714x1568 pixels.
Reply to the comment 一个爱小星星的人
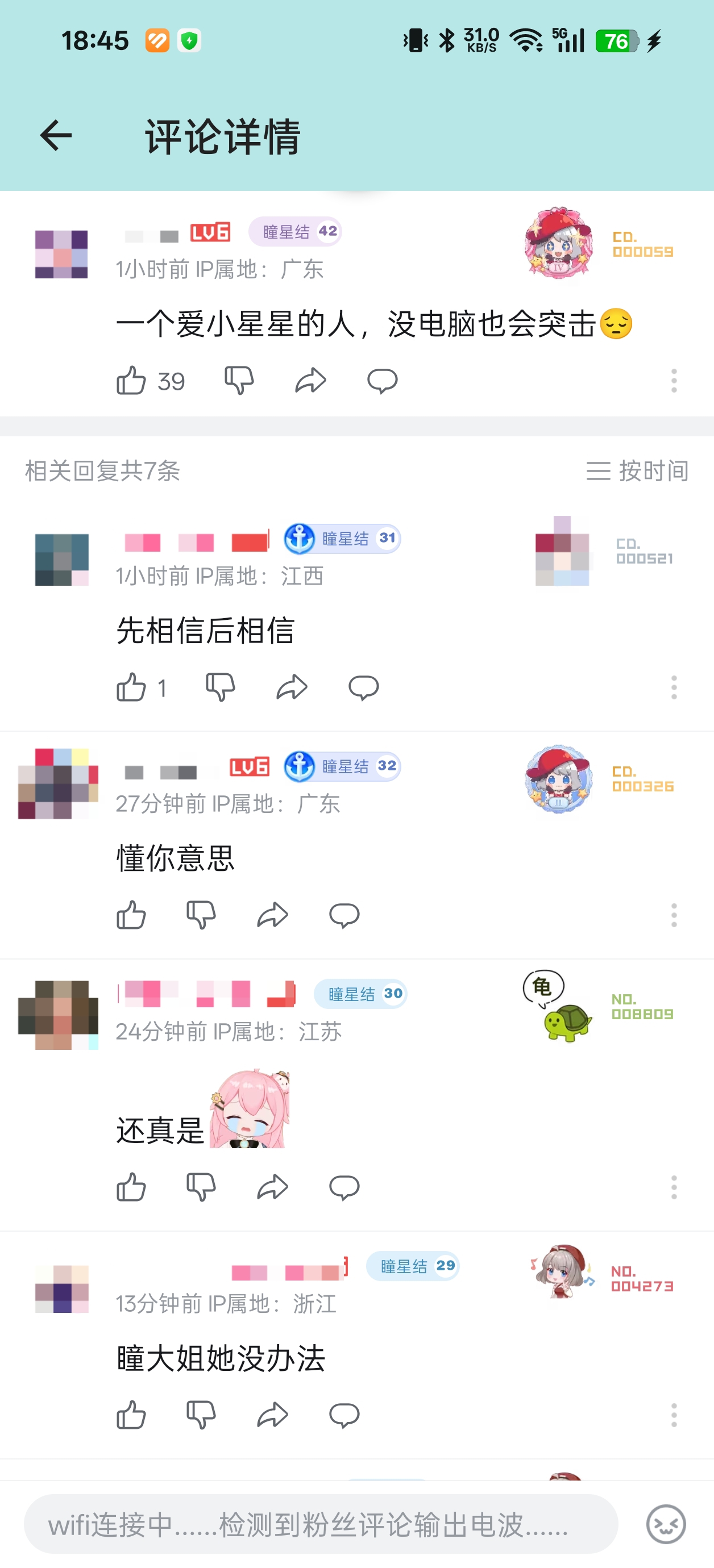382,381
